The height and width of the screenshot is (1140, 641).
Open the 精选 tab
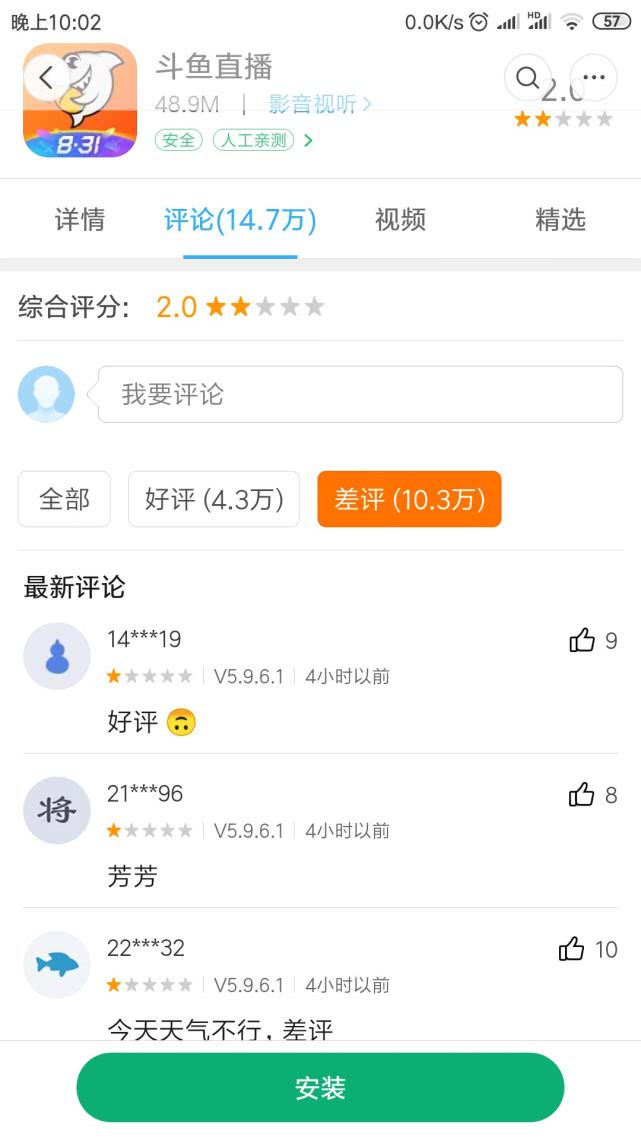560,220
